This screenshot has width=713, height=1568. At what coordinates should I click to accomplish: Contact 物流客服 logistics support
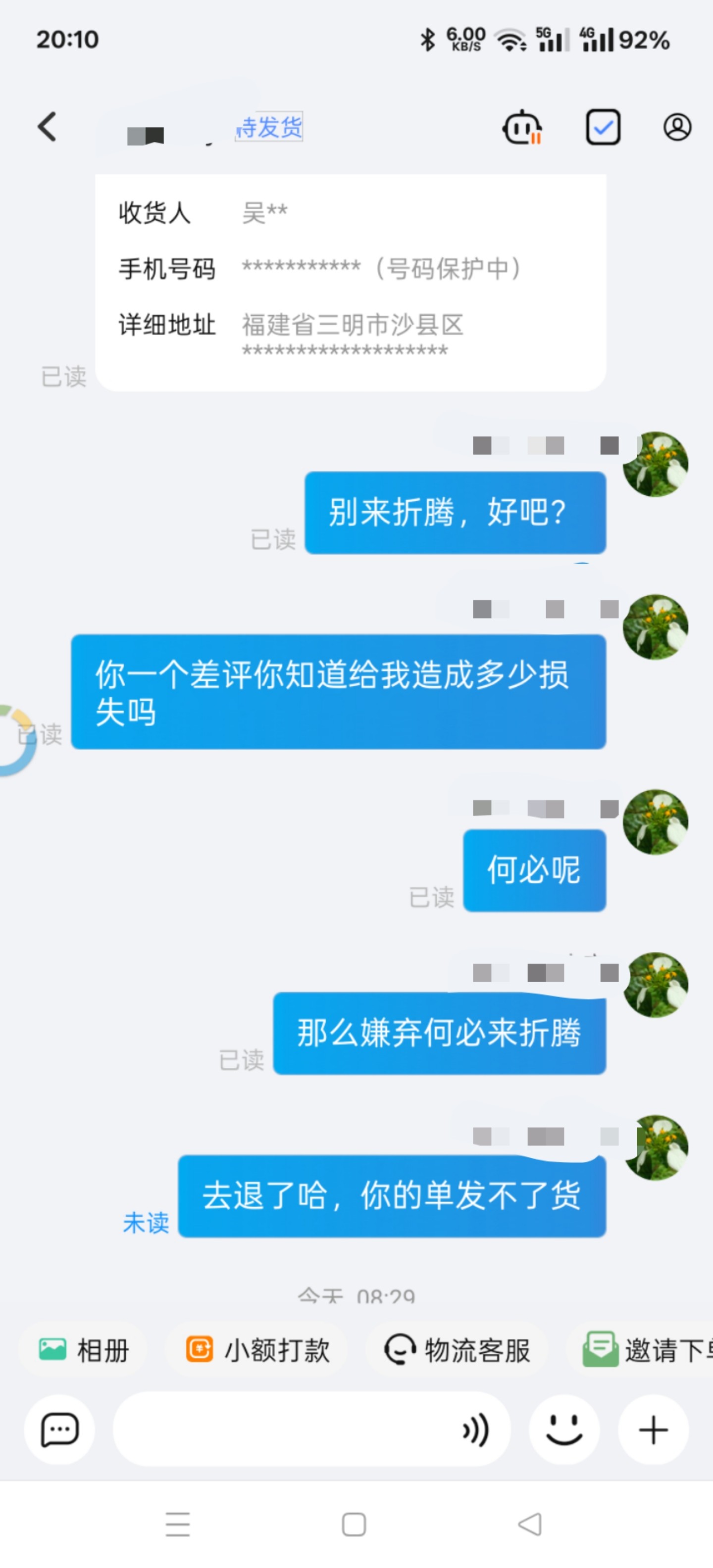coord(457,1350)
